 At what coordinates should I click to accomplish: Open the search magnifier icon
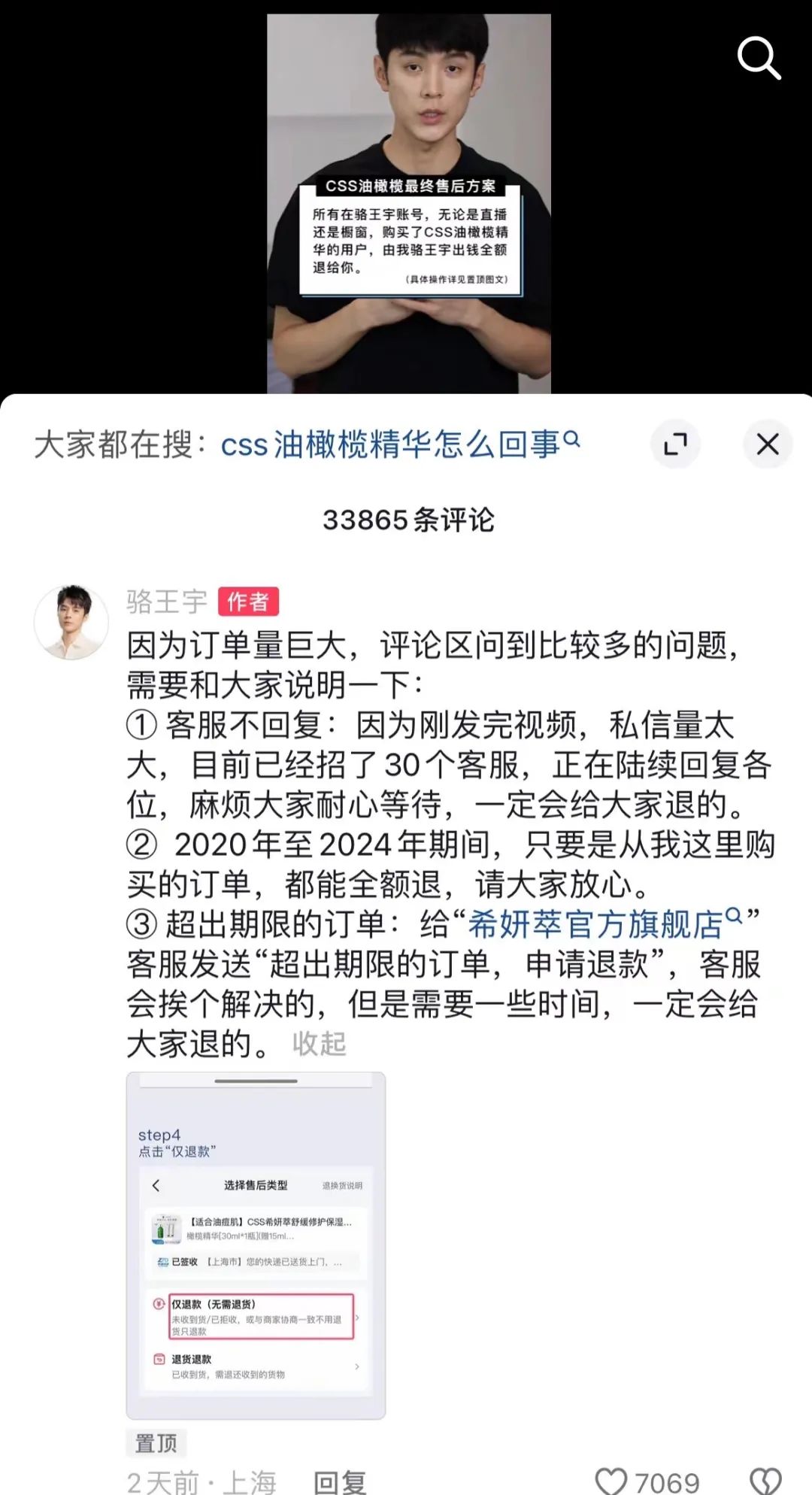[758, 58]
